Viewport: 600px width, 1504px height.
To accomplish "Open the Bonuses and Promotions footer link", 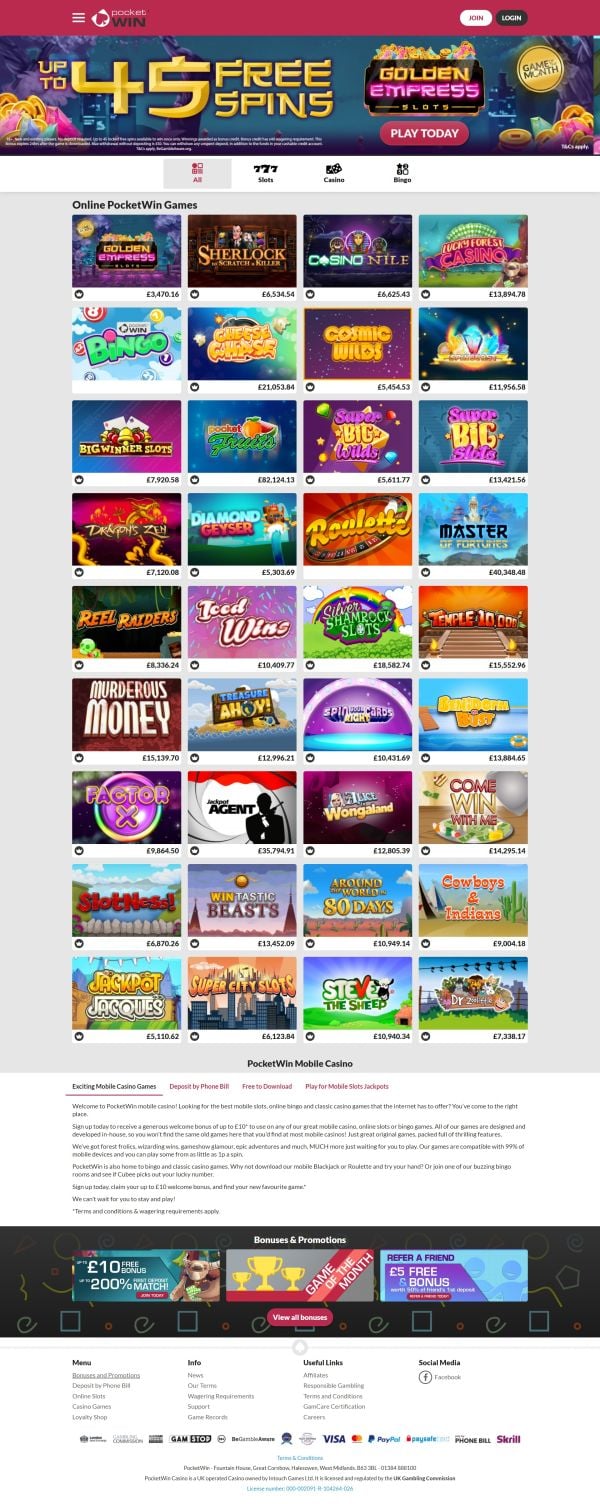I will click(x=106, y=1375).
